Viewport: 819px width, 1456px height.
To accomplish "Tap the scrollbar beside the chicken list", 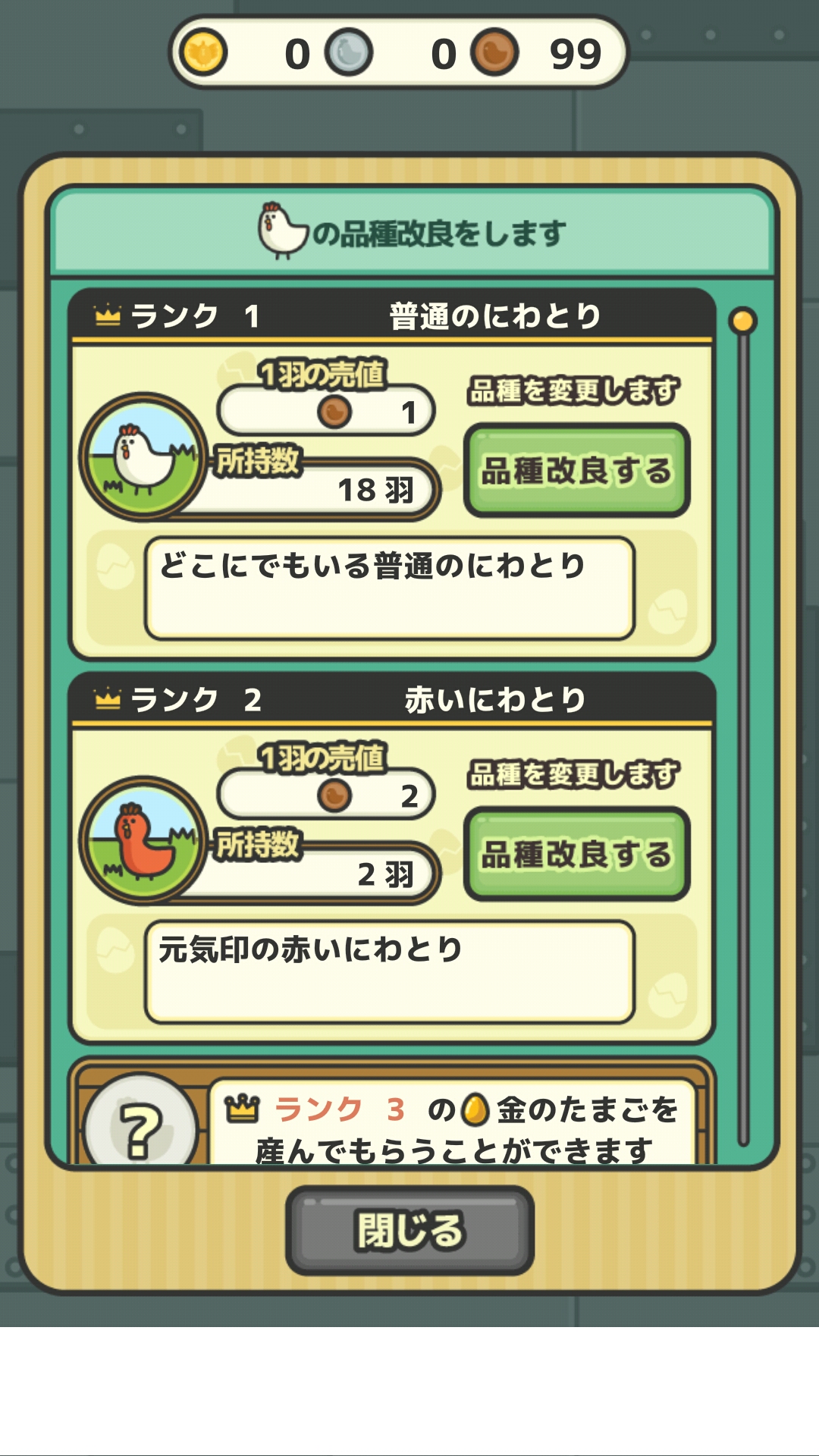I will (x=743, y=728).
